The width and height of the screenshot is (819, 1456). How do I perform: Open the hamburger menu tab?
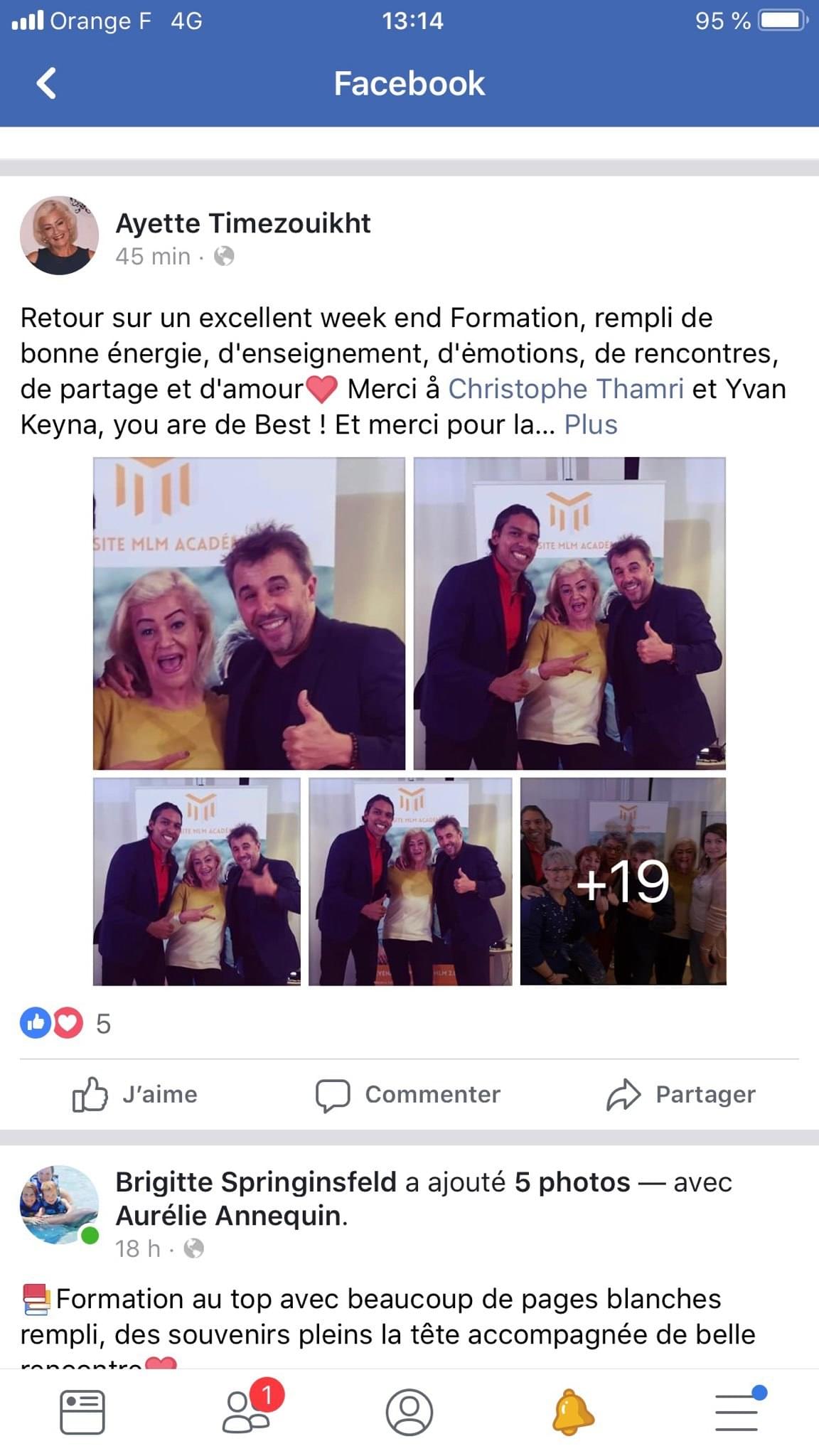[x=737, y=1412]
